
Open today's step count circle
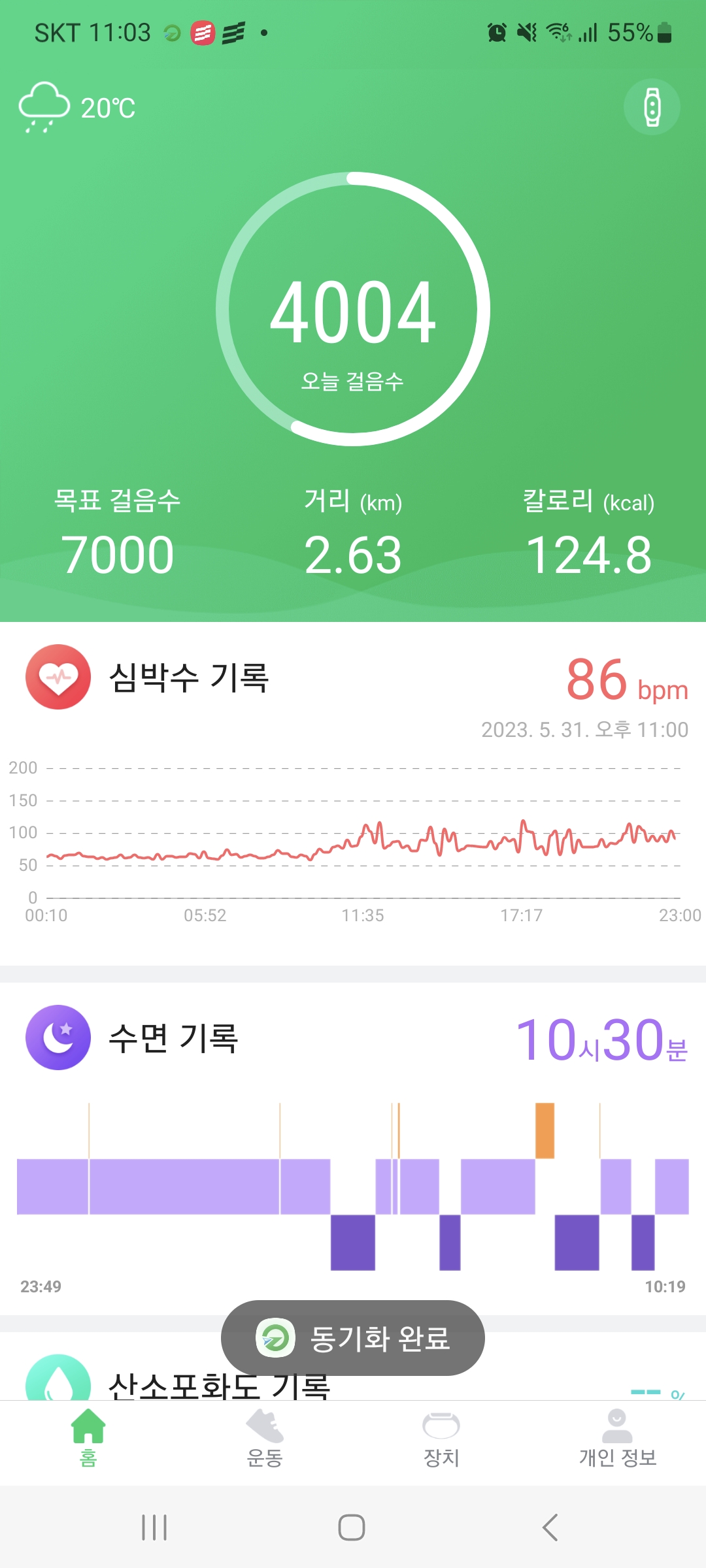point(353,309)
